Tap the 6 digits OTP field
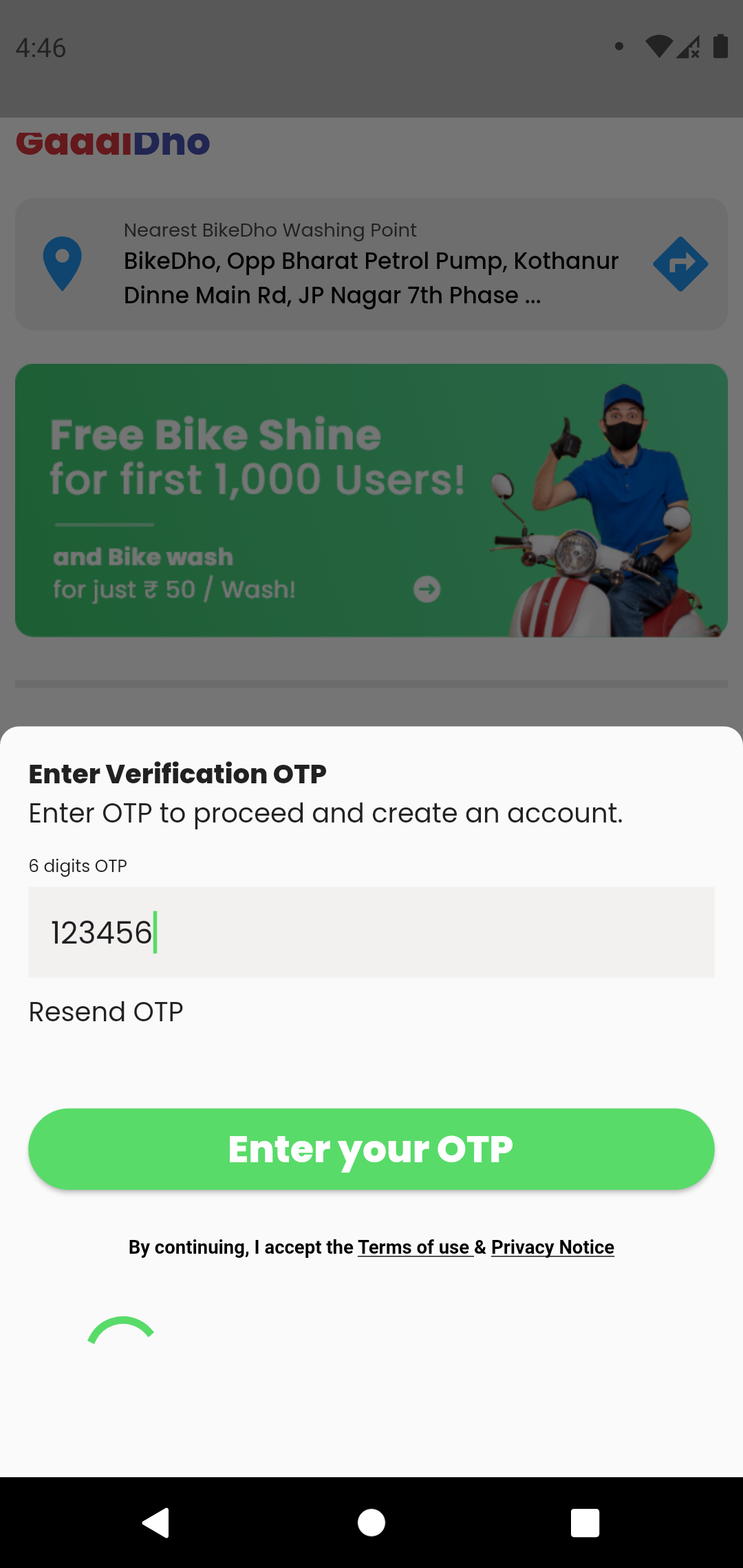 [x=371, y=933]
